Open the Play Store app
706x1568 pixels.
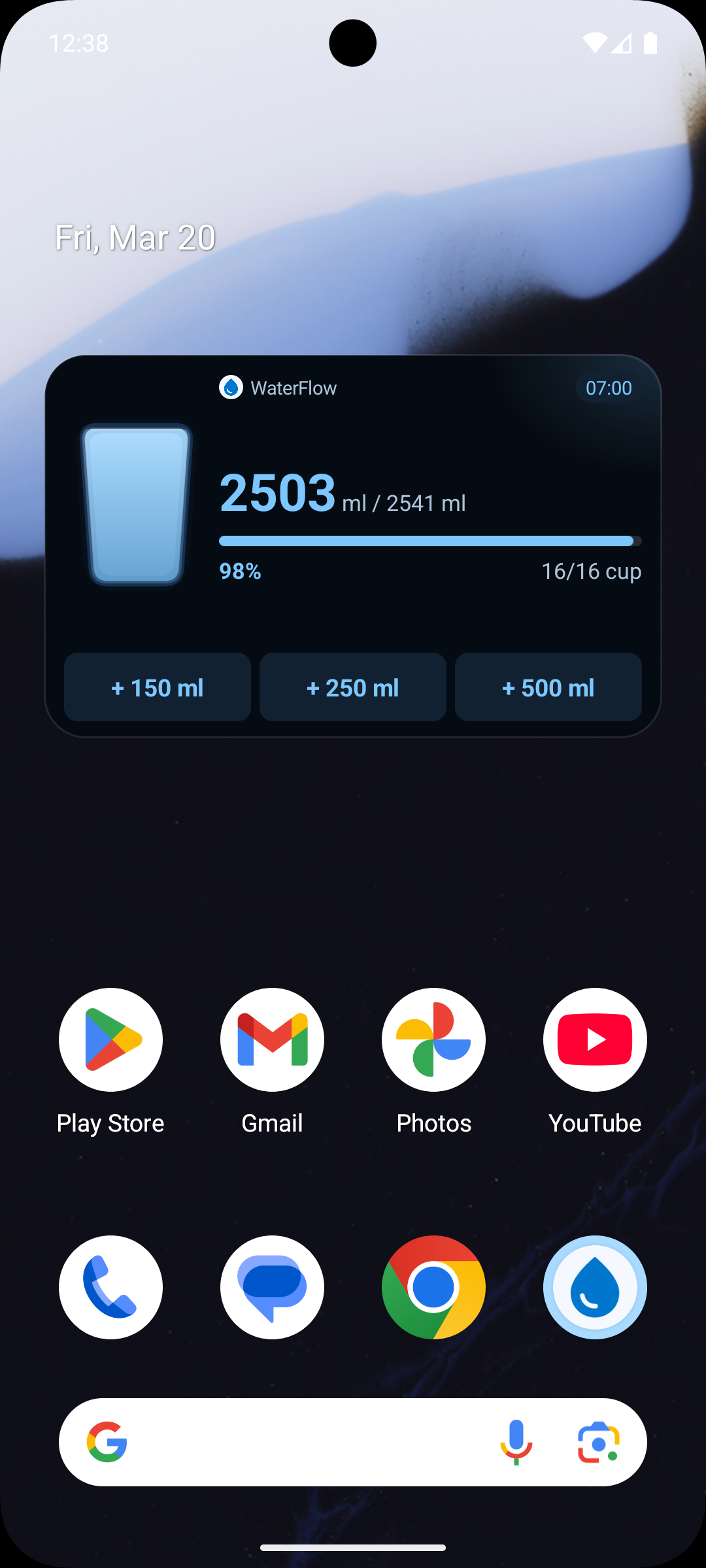tap(110, 1040)
